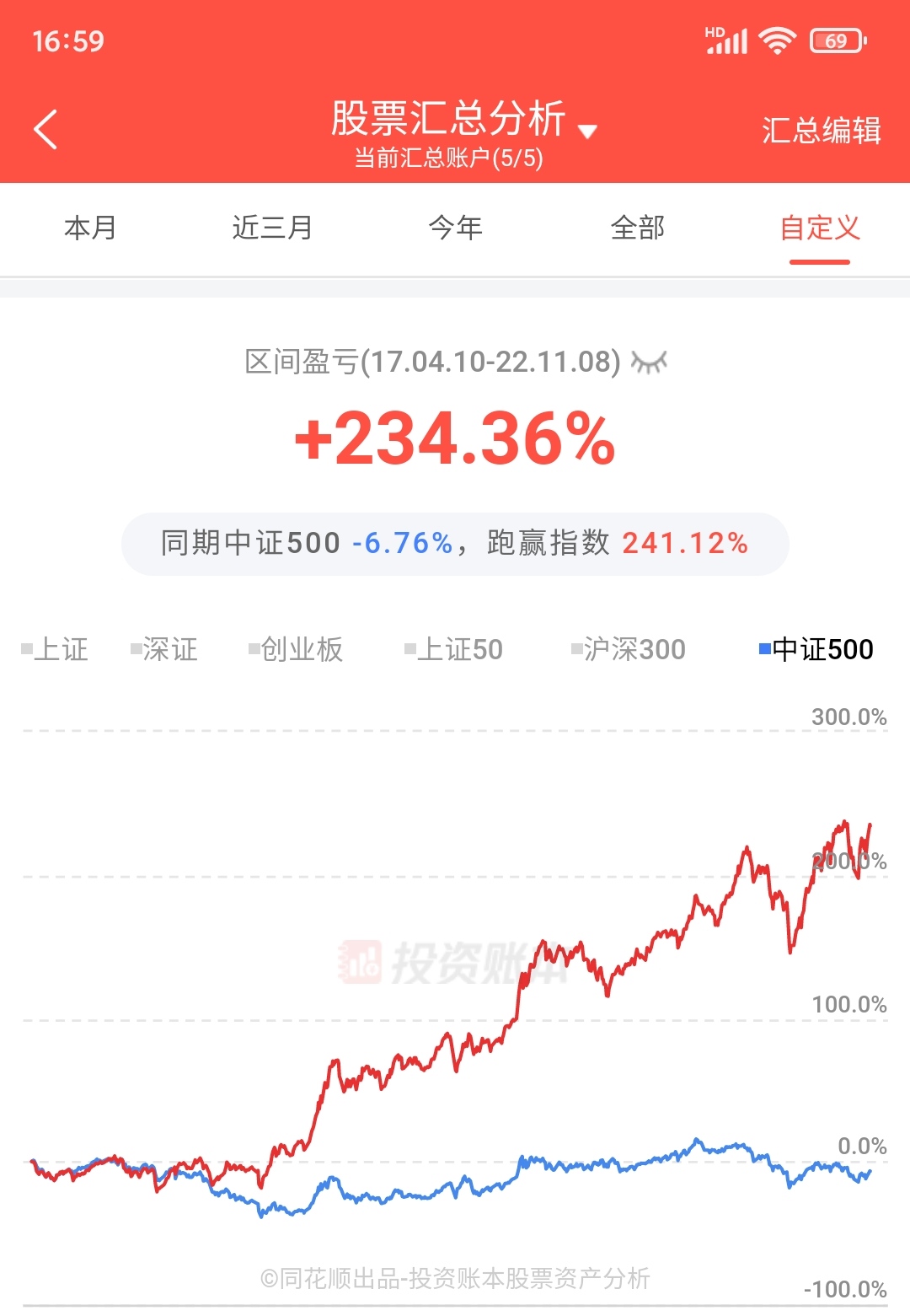Go back using the top-left arrow
The width and height of the screenshot is (910, 1316).
point(45,130)
